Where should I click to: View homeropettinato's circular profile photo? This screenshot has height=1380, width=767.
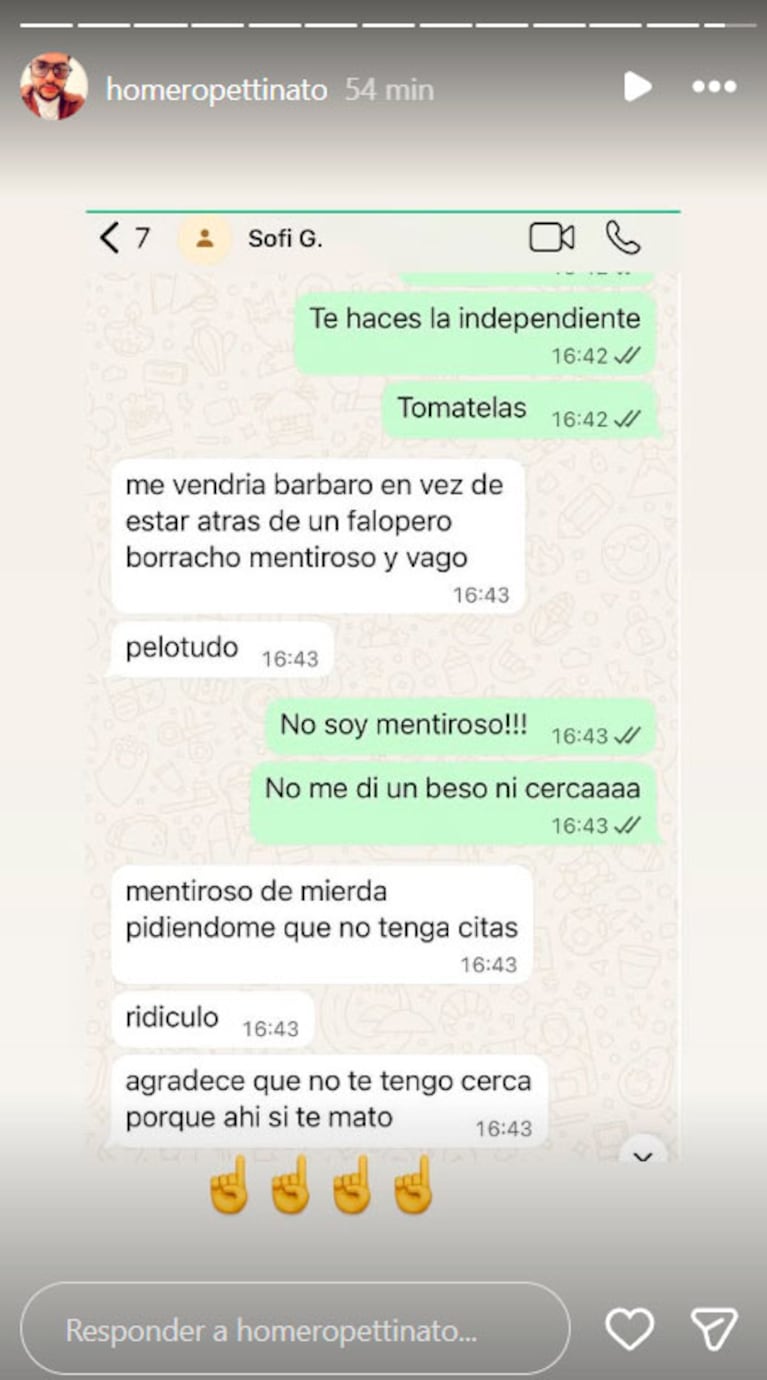(55, 87)
